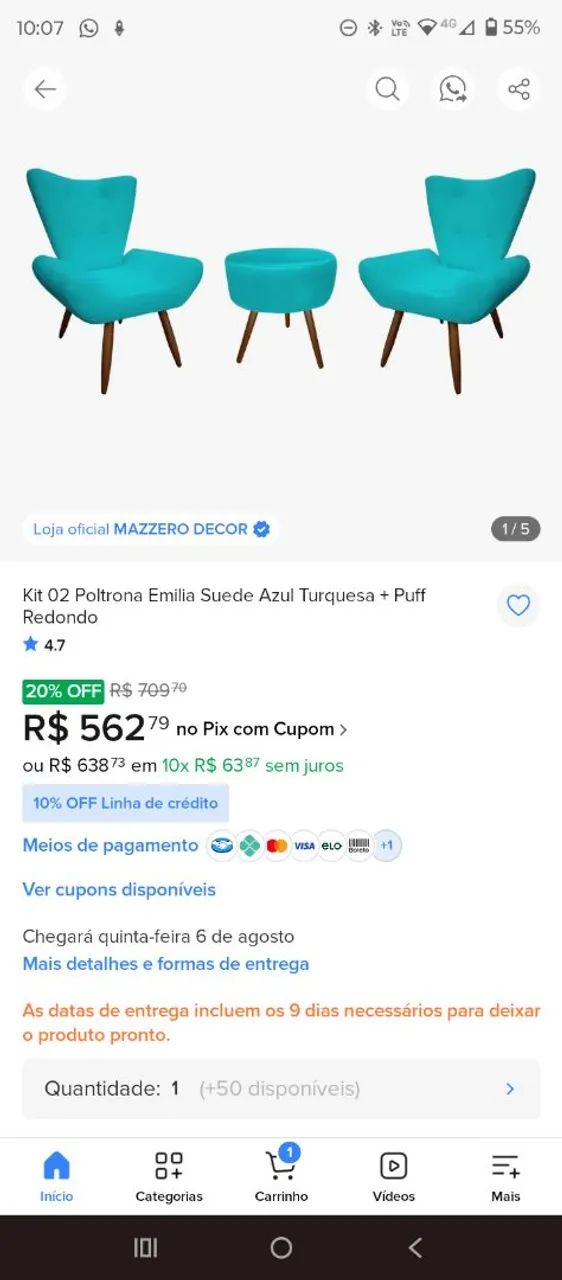Open the Mais tab
Screen dimensions: 562x1280
tap(506, 1176)
